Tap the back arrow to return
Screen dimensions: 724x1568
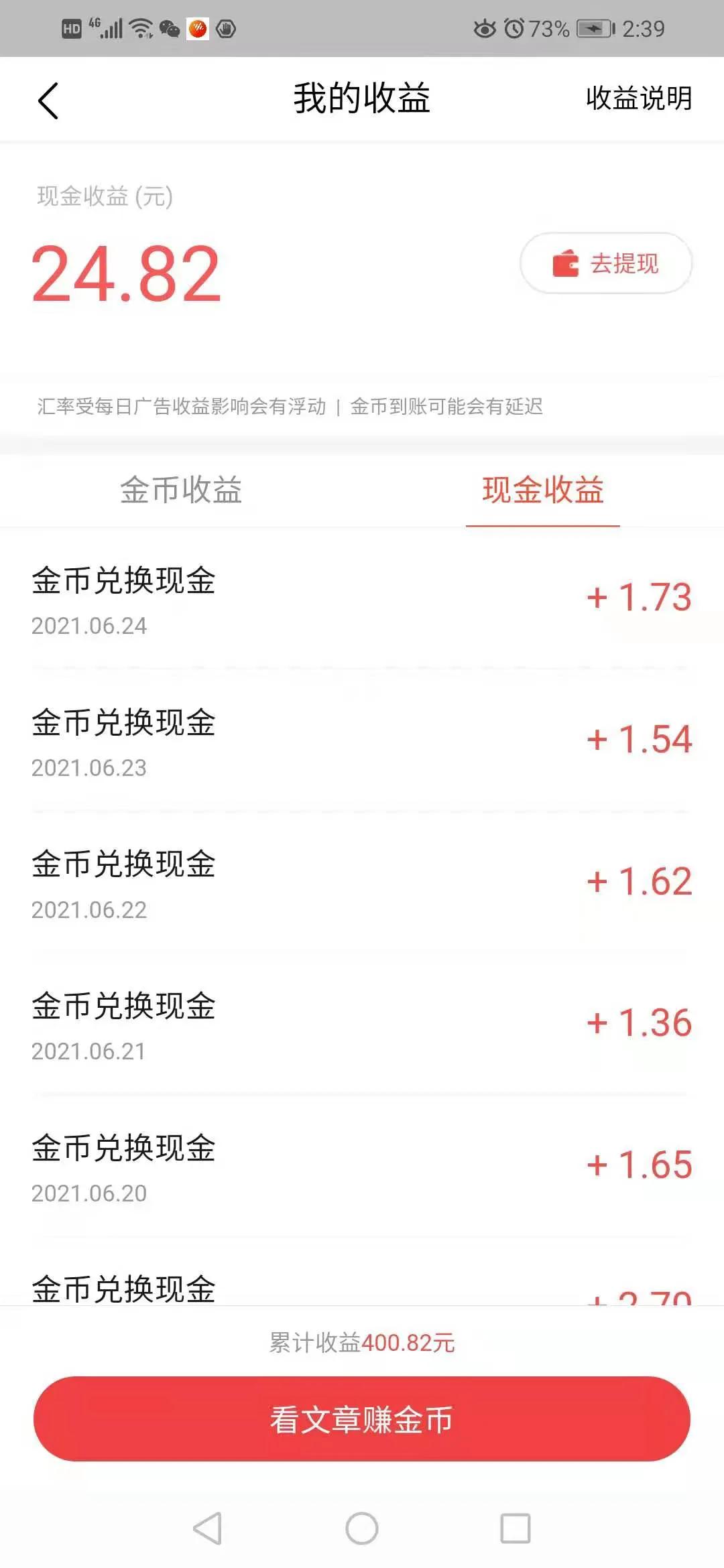tap(48, 99)
